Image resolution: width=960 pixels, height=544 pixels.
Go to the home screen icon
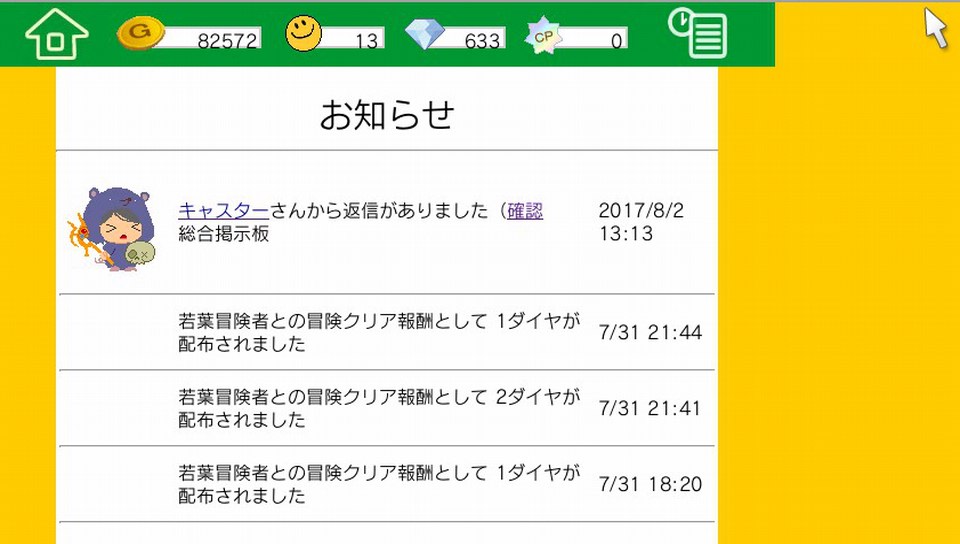click(x=56, y=35)
